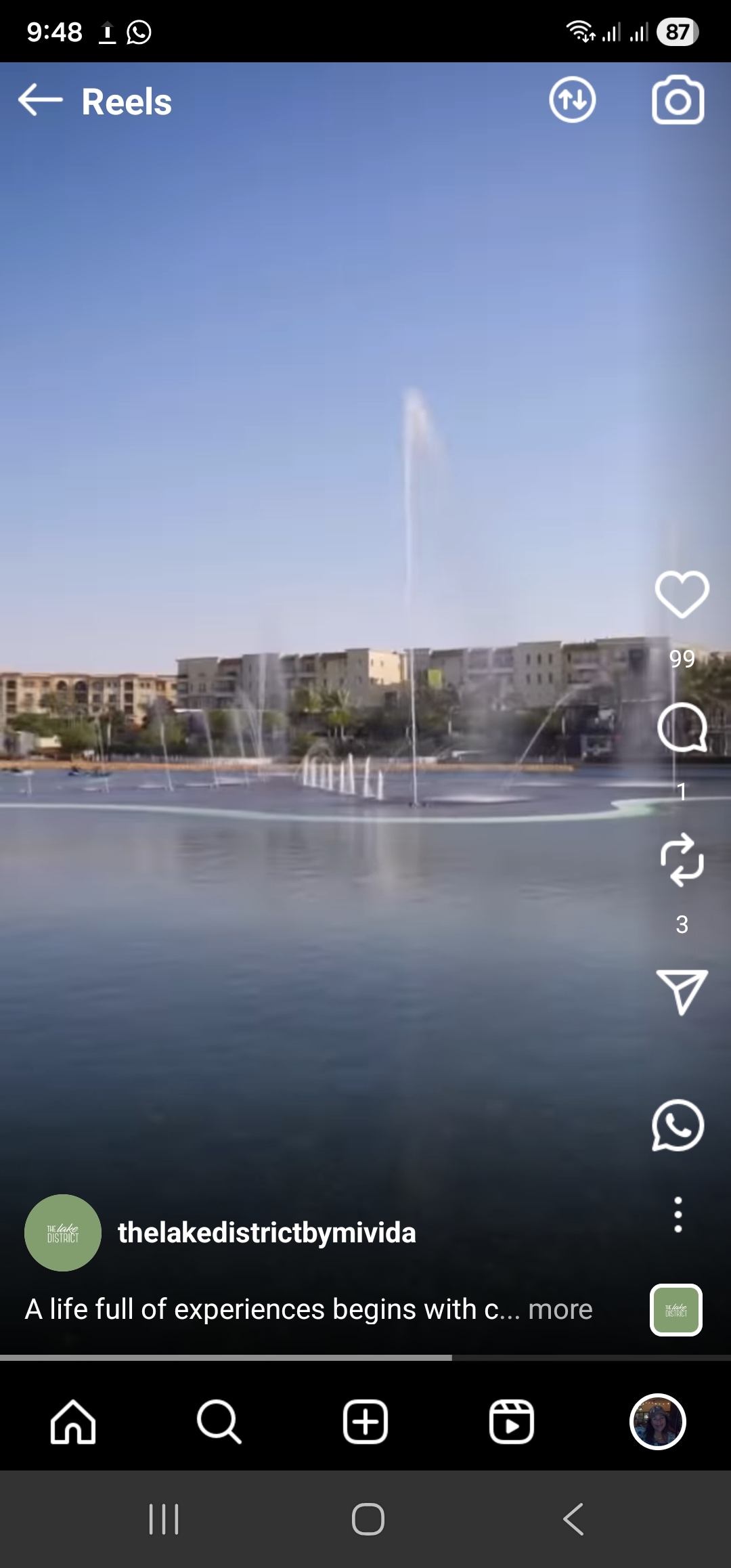Open the camera to create a reel
The height and width of the screenshot is (1568, 731).
pyautogui.click(x=678, y=101)
